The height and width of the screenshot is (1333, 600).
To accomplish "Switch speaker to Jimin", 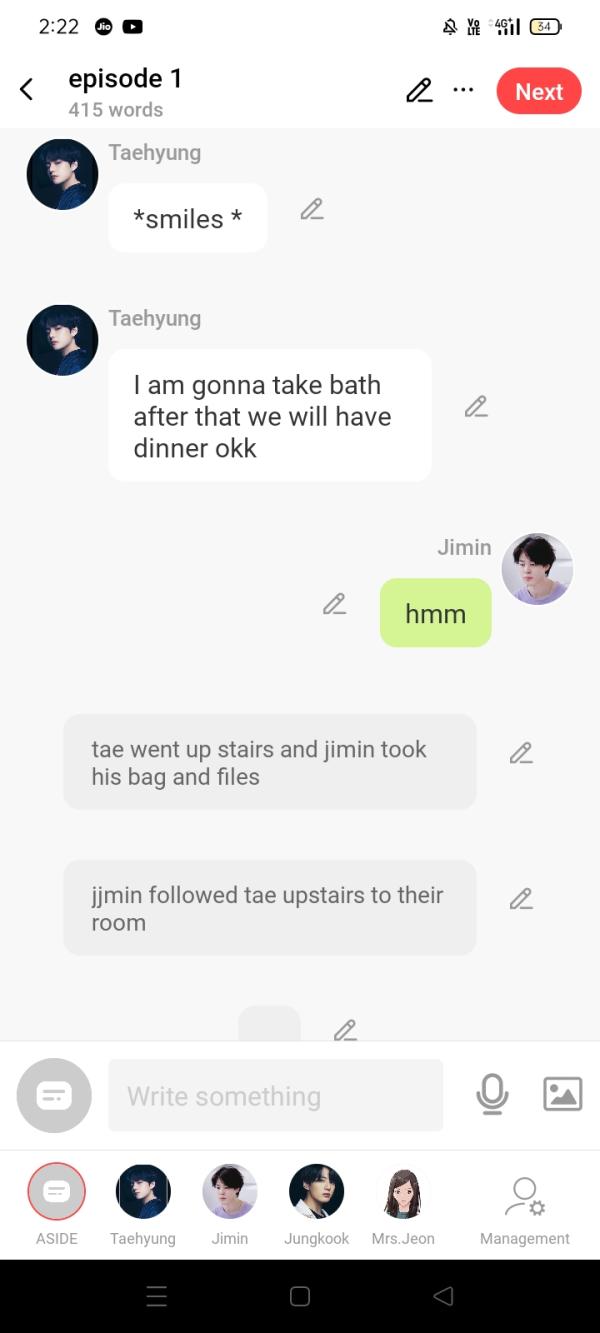I will [x=230, y=1192].
